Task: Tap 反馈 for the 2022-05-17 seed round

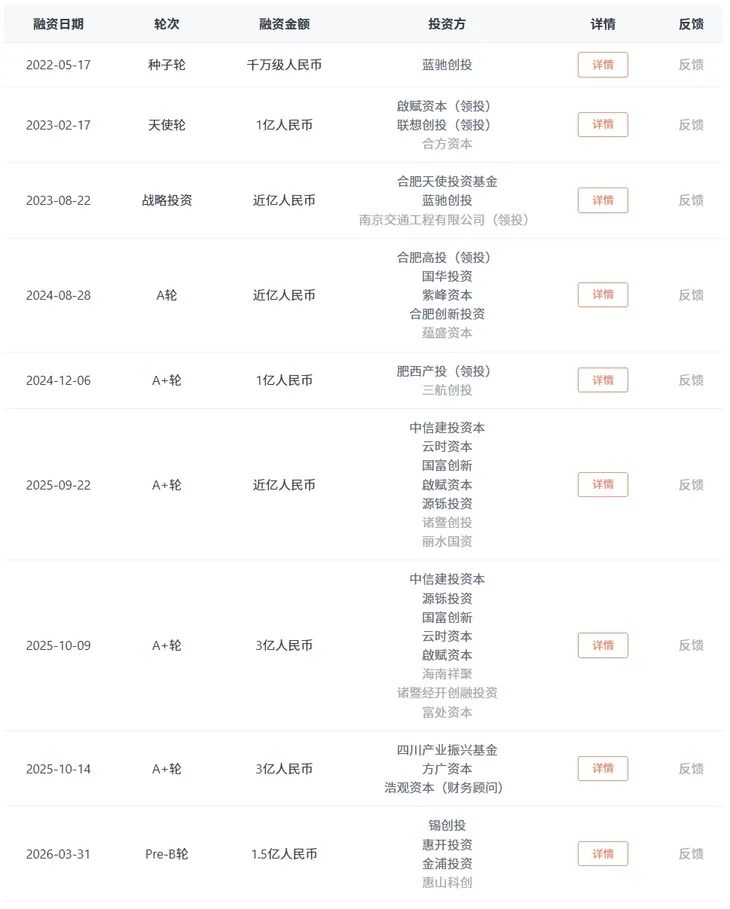Action: pyautogui.click(x=691, y=65)
